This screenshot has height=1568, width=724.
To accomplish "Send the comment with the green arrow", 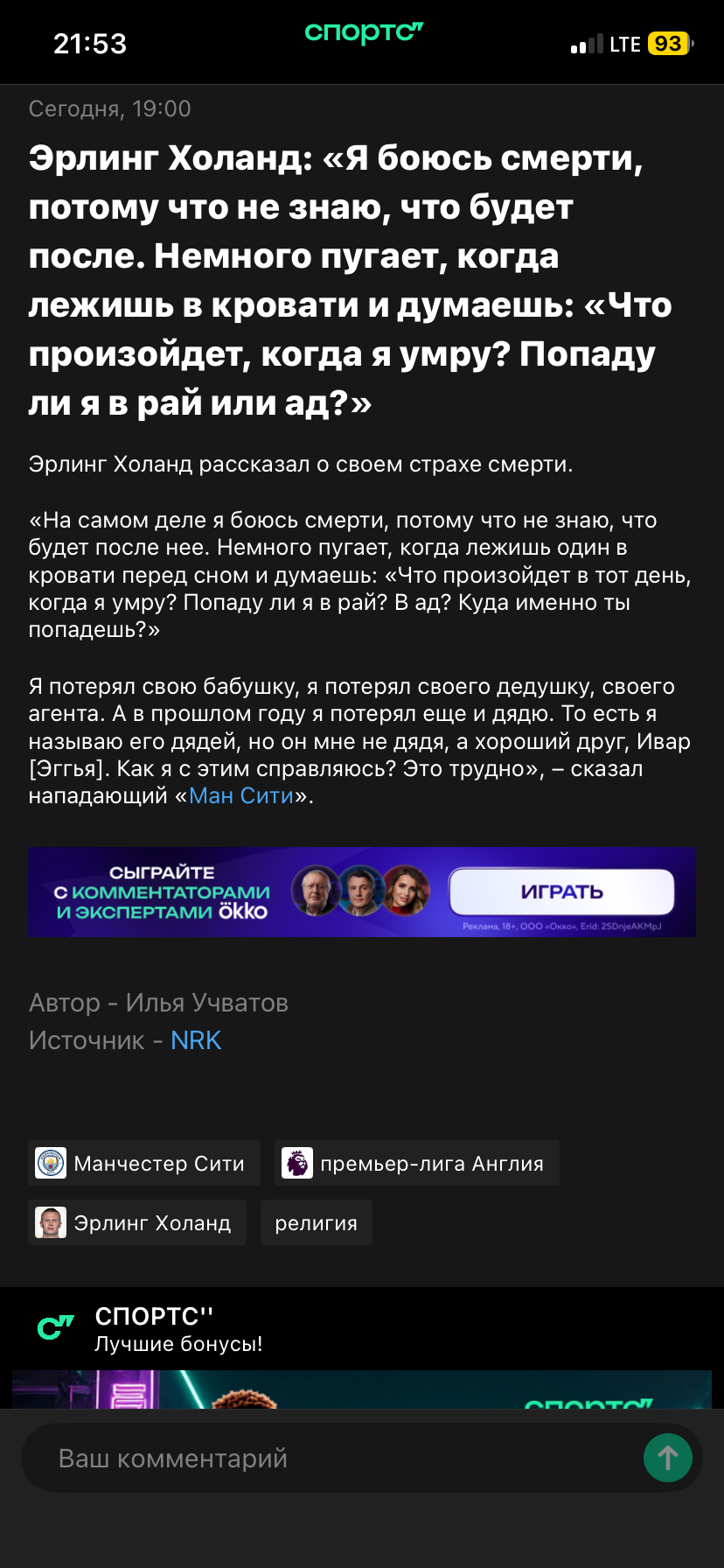I will click(668, 1458).
